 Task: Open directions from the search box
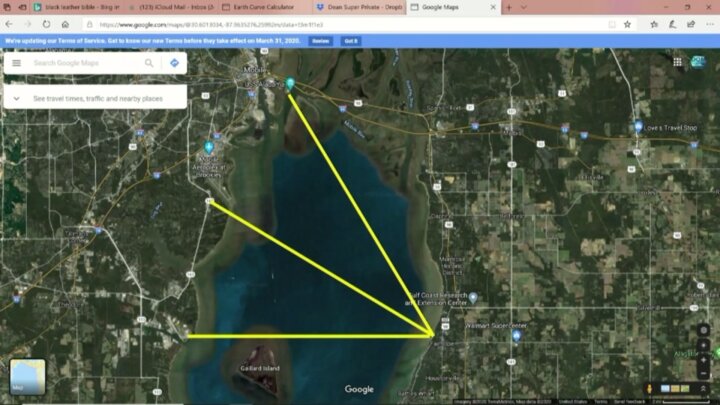[x=174, y=63]
